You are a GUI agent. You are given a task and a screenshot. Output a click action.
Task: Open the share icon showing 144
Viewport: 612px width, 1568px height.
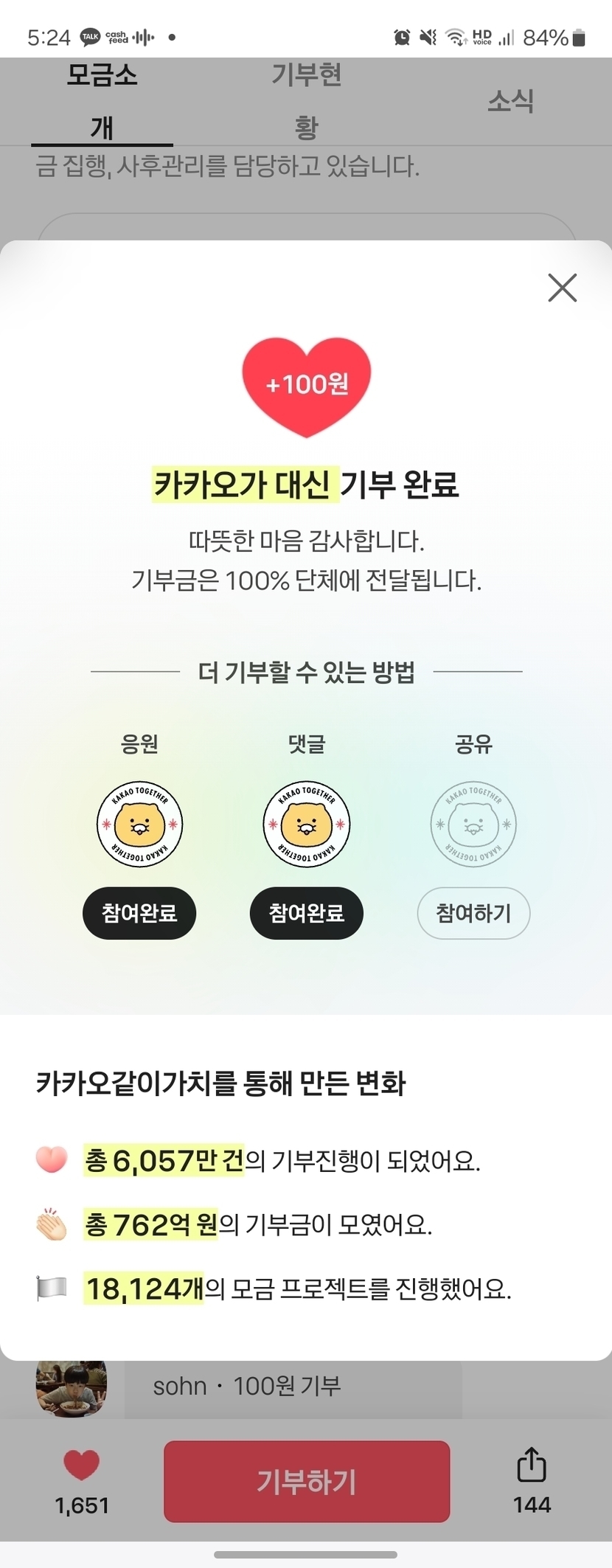(x=532, y=1466)
